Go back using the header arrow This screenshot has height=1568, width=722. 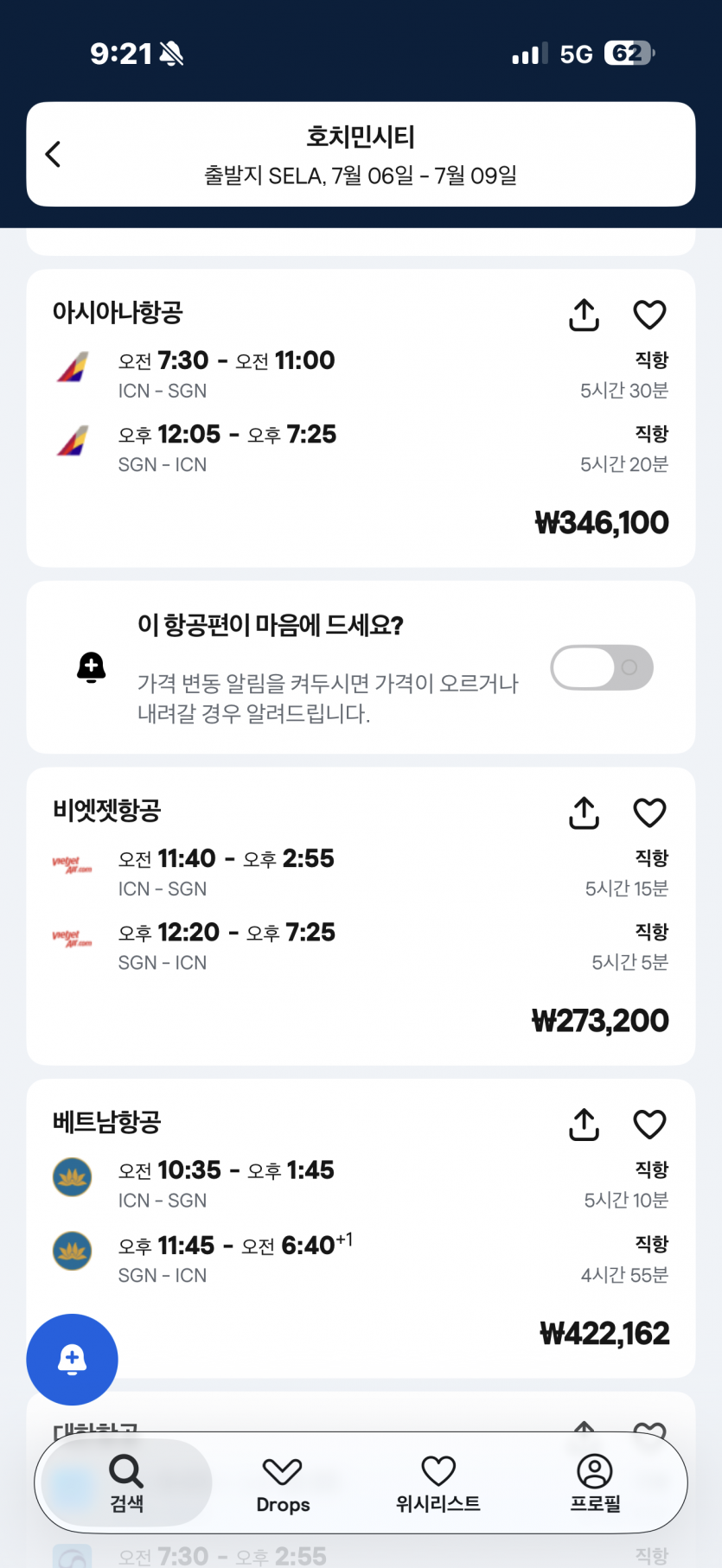pos(54,155)
